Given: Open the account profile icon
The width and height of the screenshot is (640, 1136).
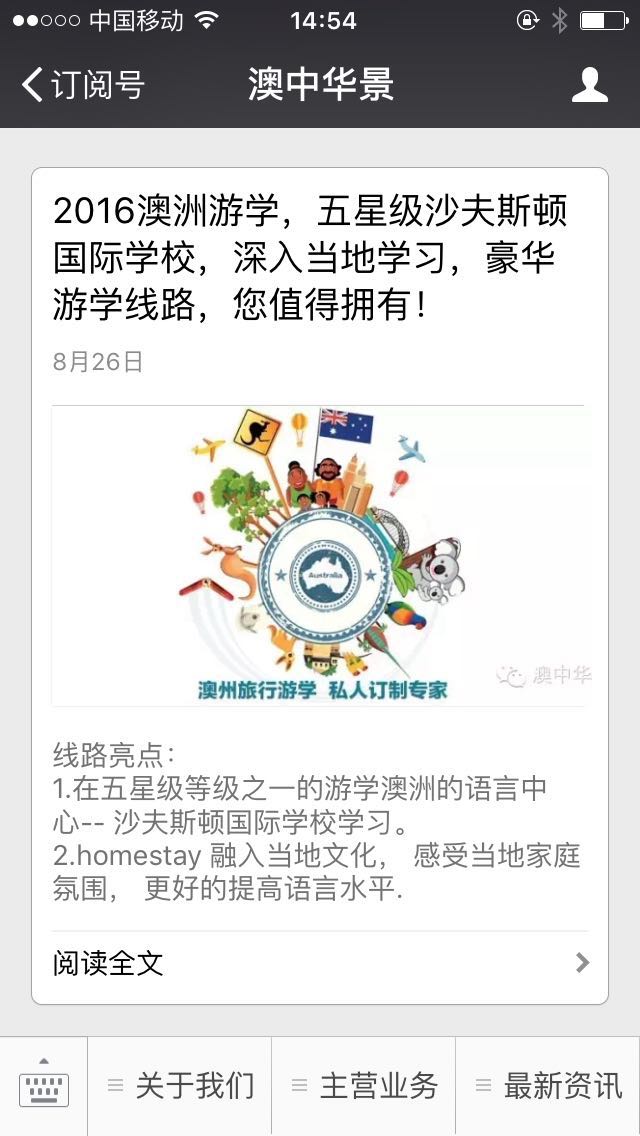Looking at the screenshot, I should (x=590, y=85).
